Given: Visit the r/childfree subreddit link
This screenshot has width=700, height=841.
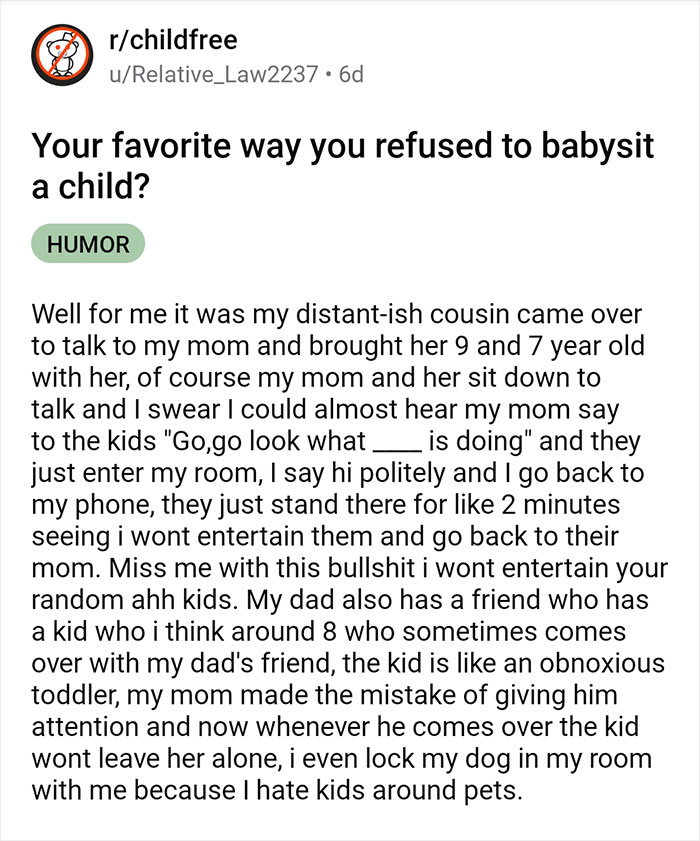Looking at the screenshot, I should [173, 40].
